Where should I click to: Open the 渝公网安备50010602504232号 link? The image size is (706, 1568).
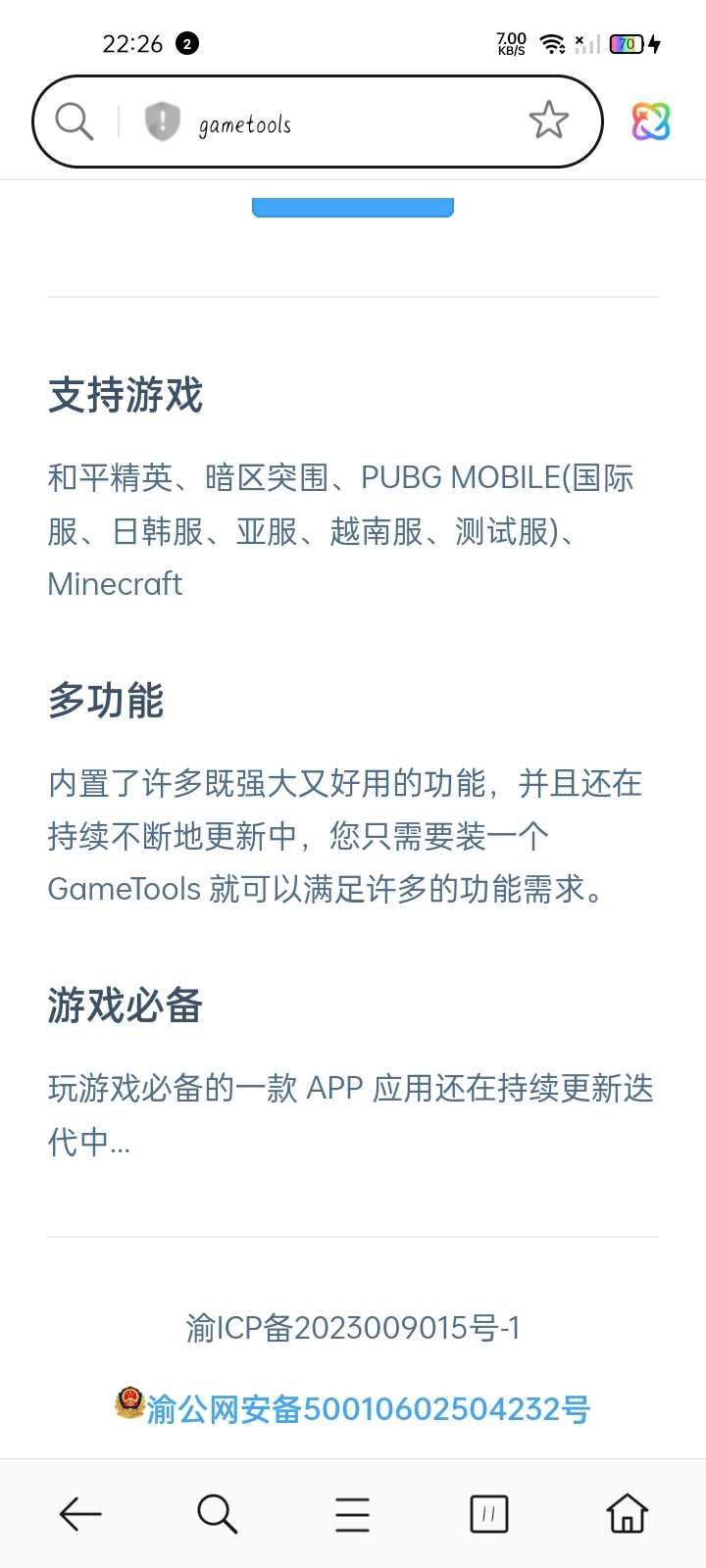click(368, 1409)
